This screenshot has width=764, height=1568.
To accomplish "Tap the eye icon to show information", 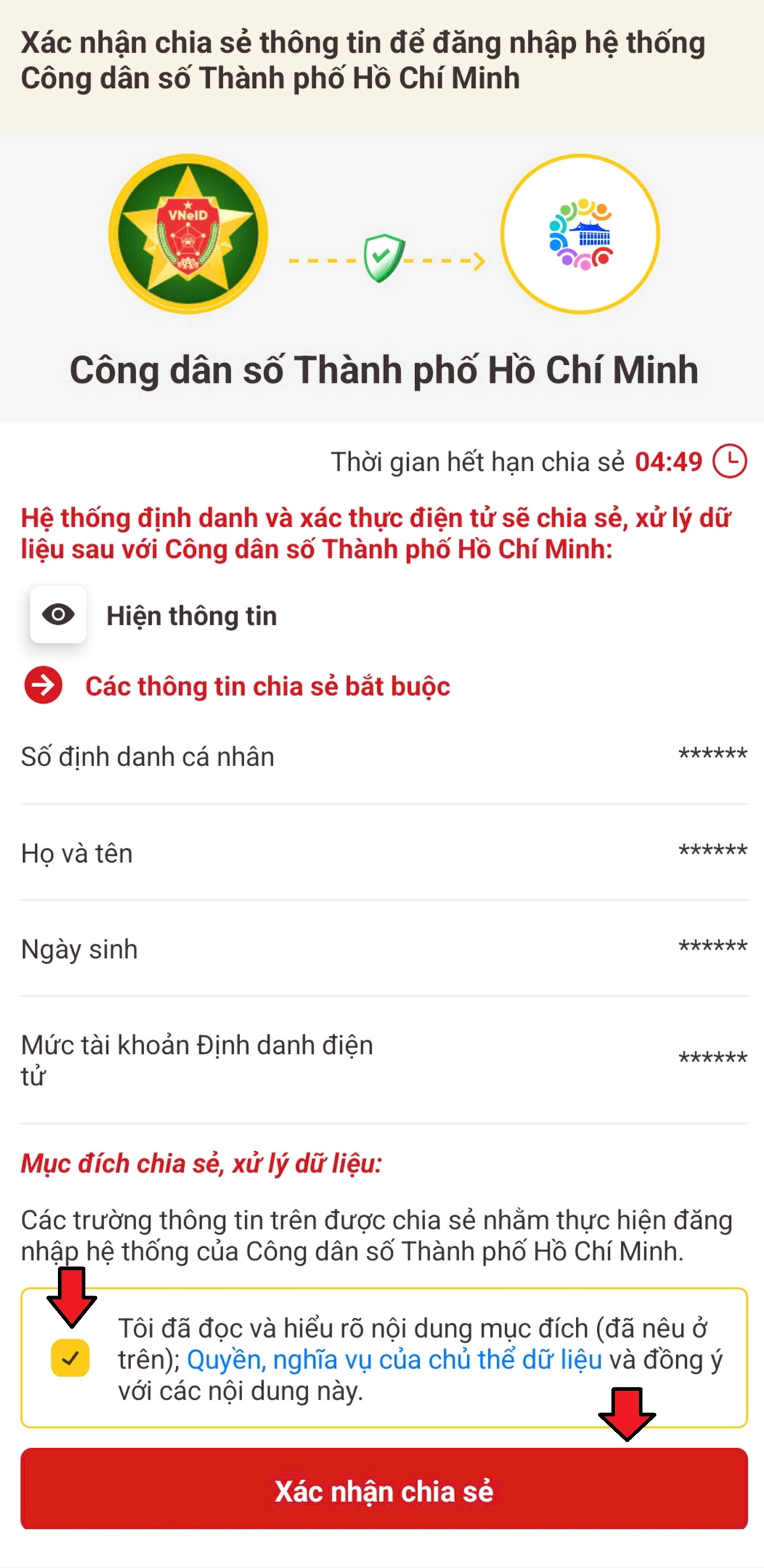I will tap(58, 615).
